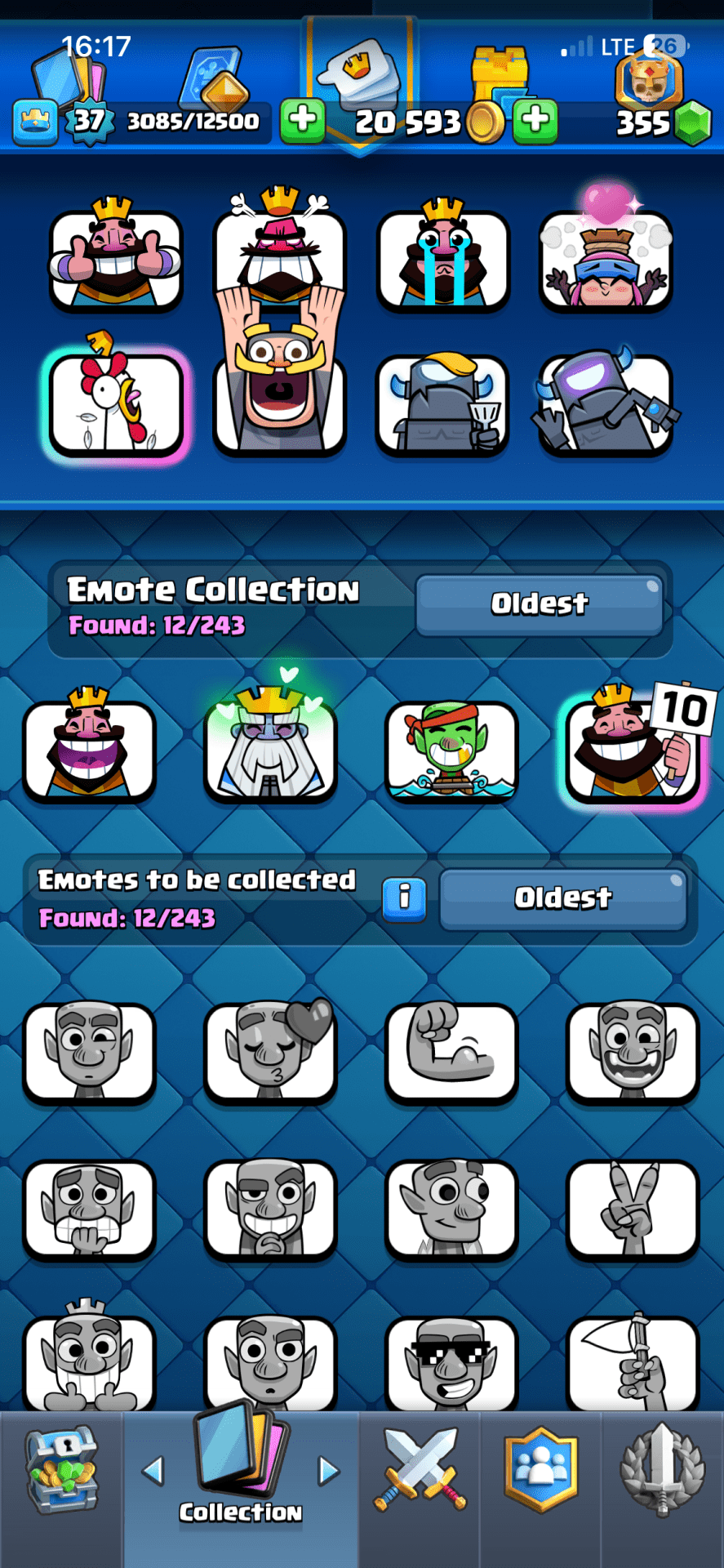Choose the goblin raft emote from collection
Image resolution: width=724 pixels, height=1568 pixels.
451,750
